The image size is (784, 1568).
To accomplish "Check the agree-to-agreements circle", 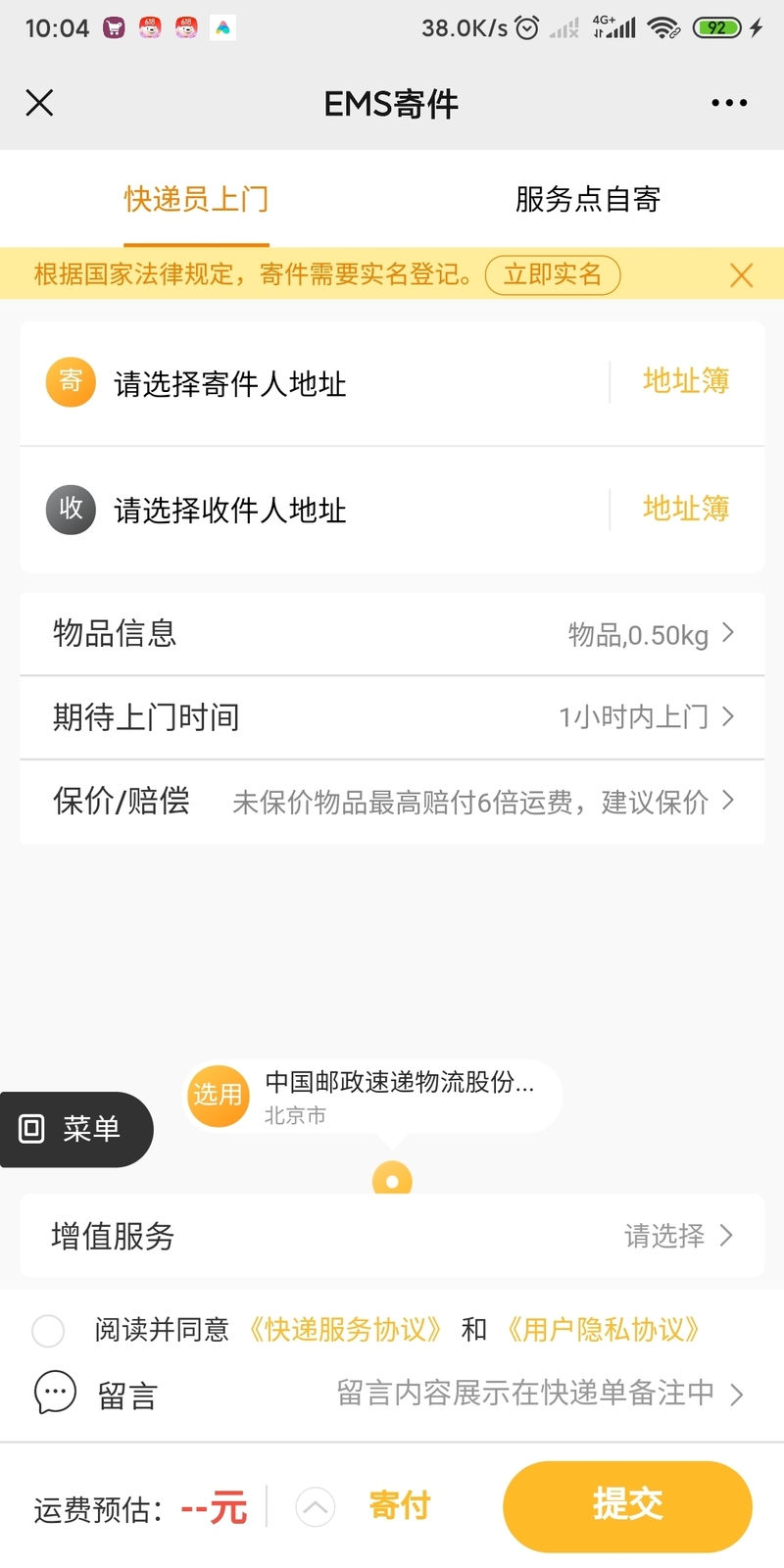I will (48, 1331).
